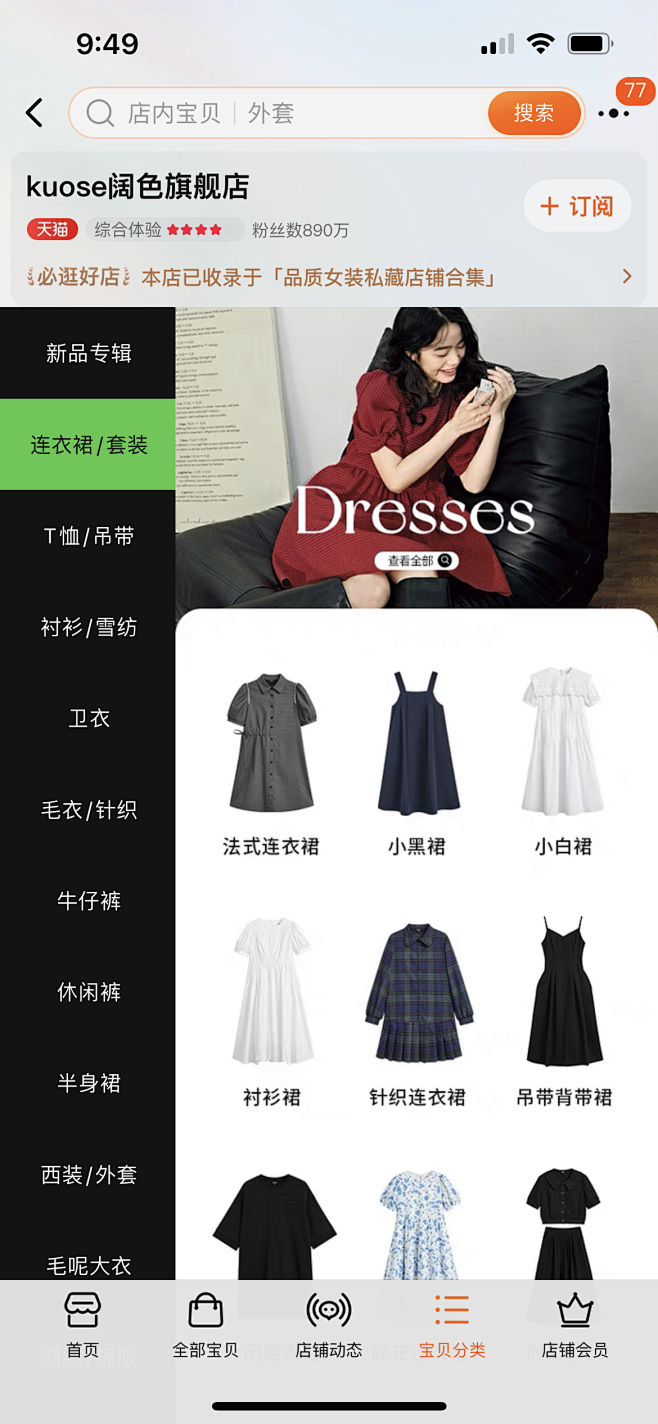Tap the in-store search field
This screenshot has height=1424, width=658.
(x=280, y=113)
